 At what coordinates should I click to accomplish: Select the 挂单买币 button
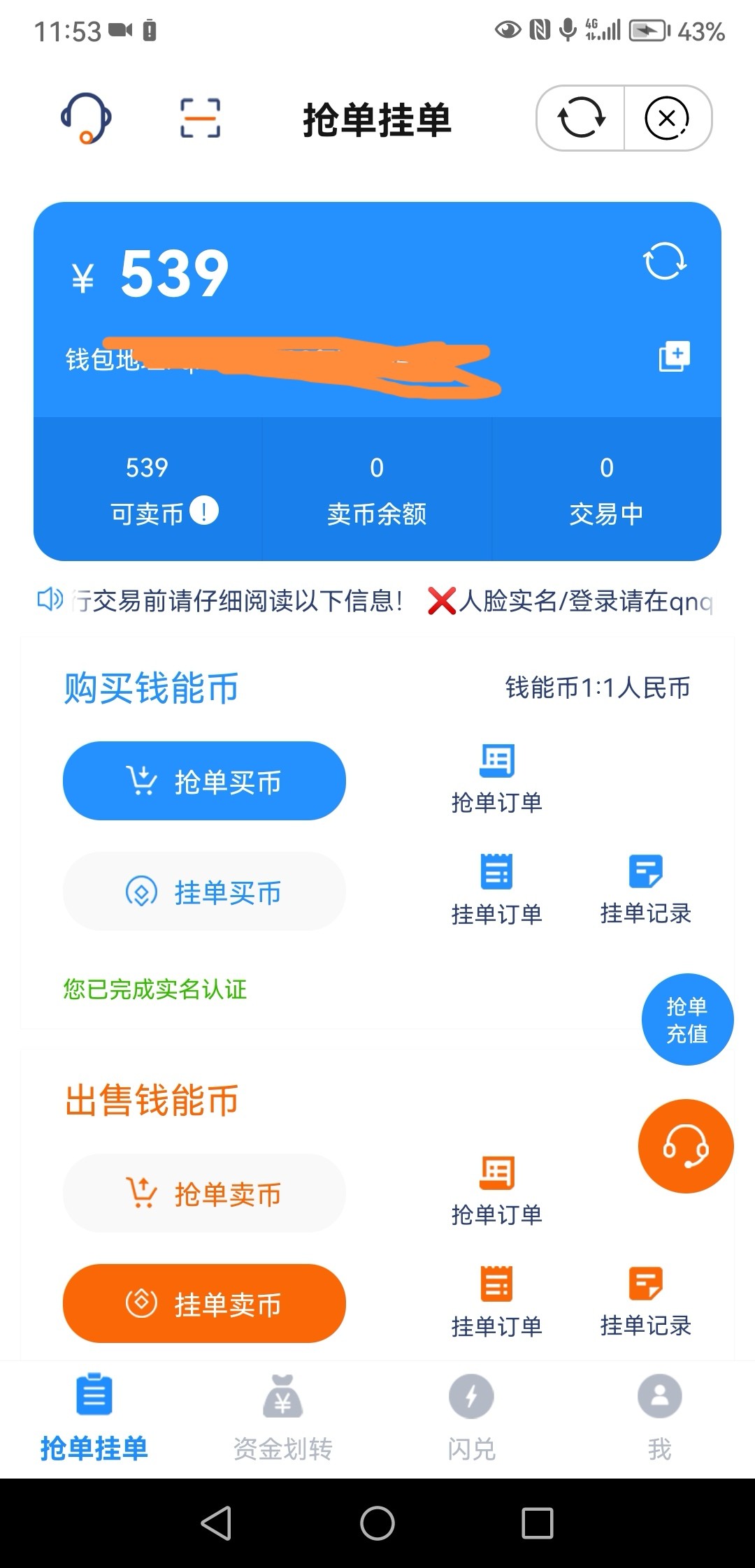(x=204, y=892)
